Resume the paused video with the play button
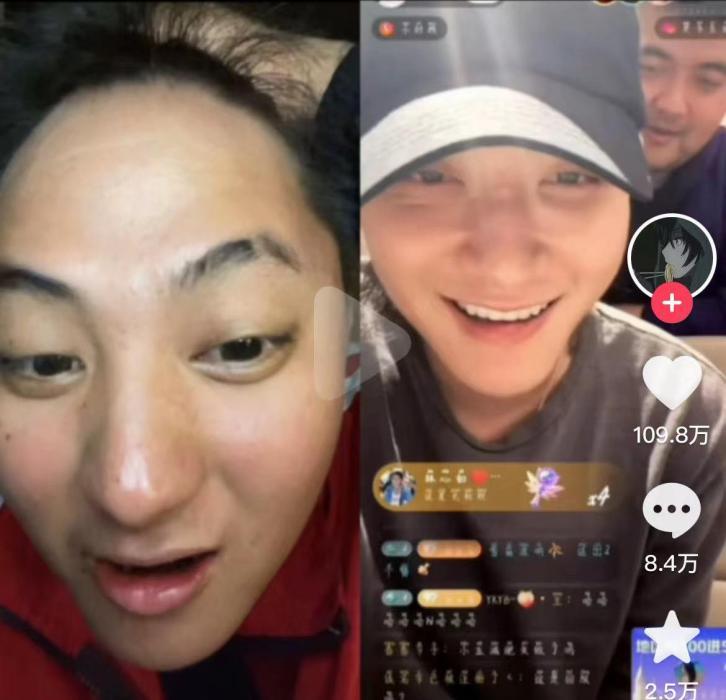 [x=362, y=345]
